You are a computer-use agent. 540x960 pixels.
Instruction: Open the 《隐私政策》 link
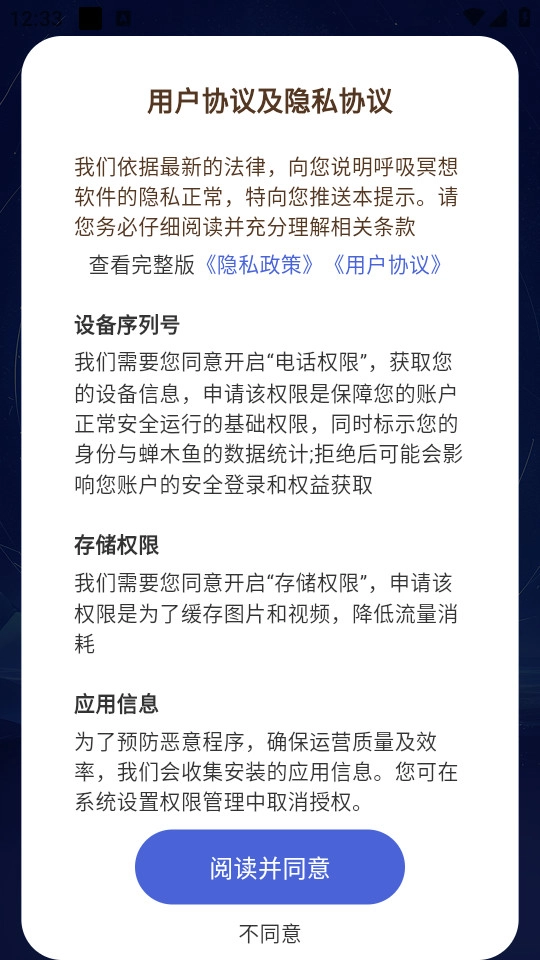(260, 264)
